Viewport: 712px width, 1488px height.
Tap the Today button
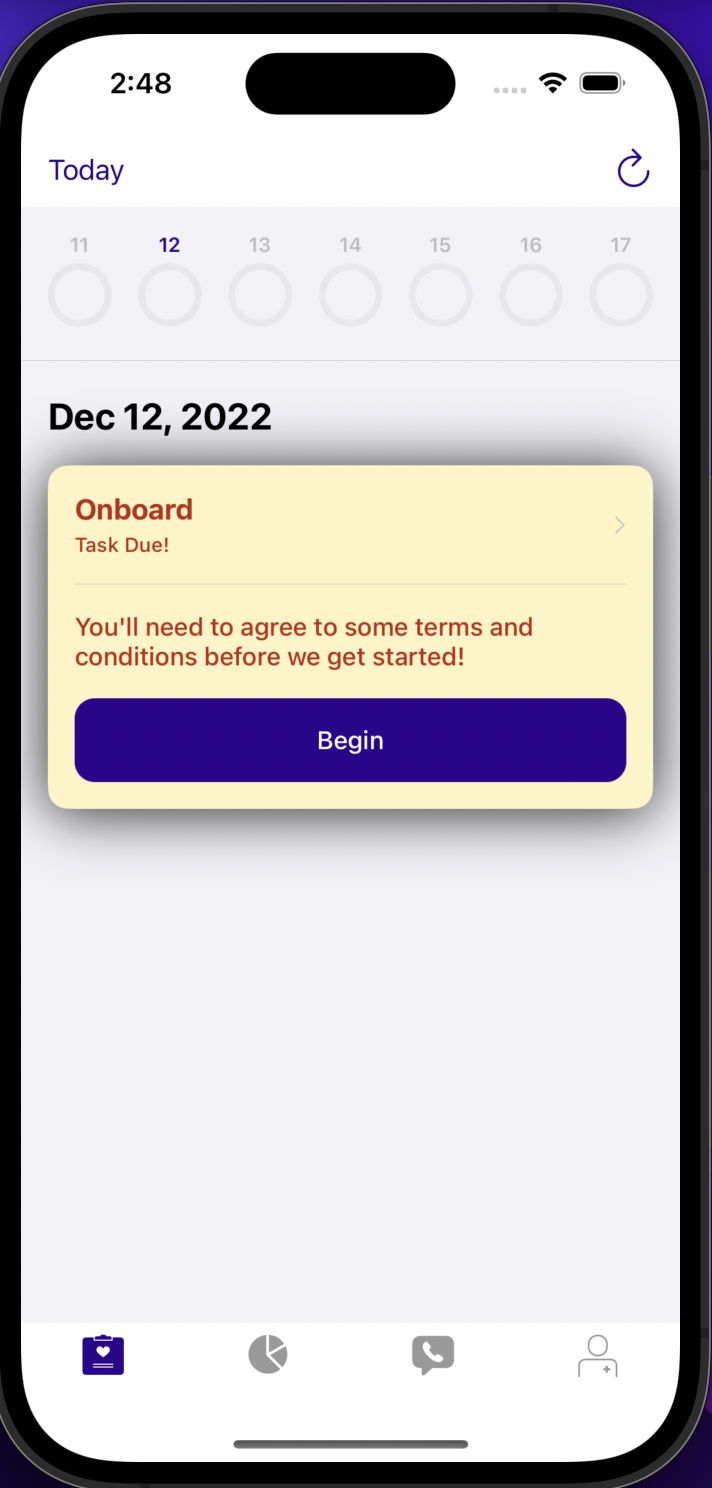click(x=86, y=170)
